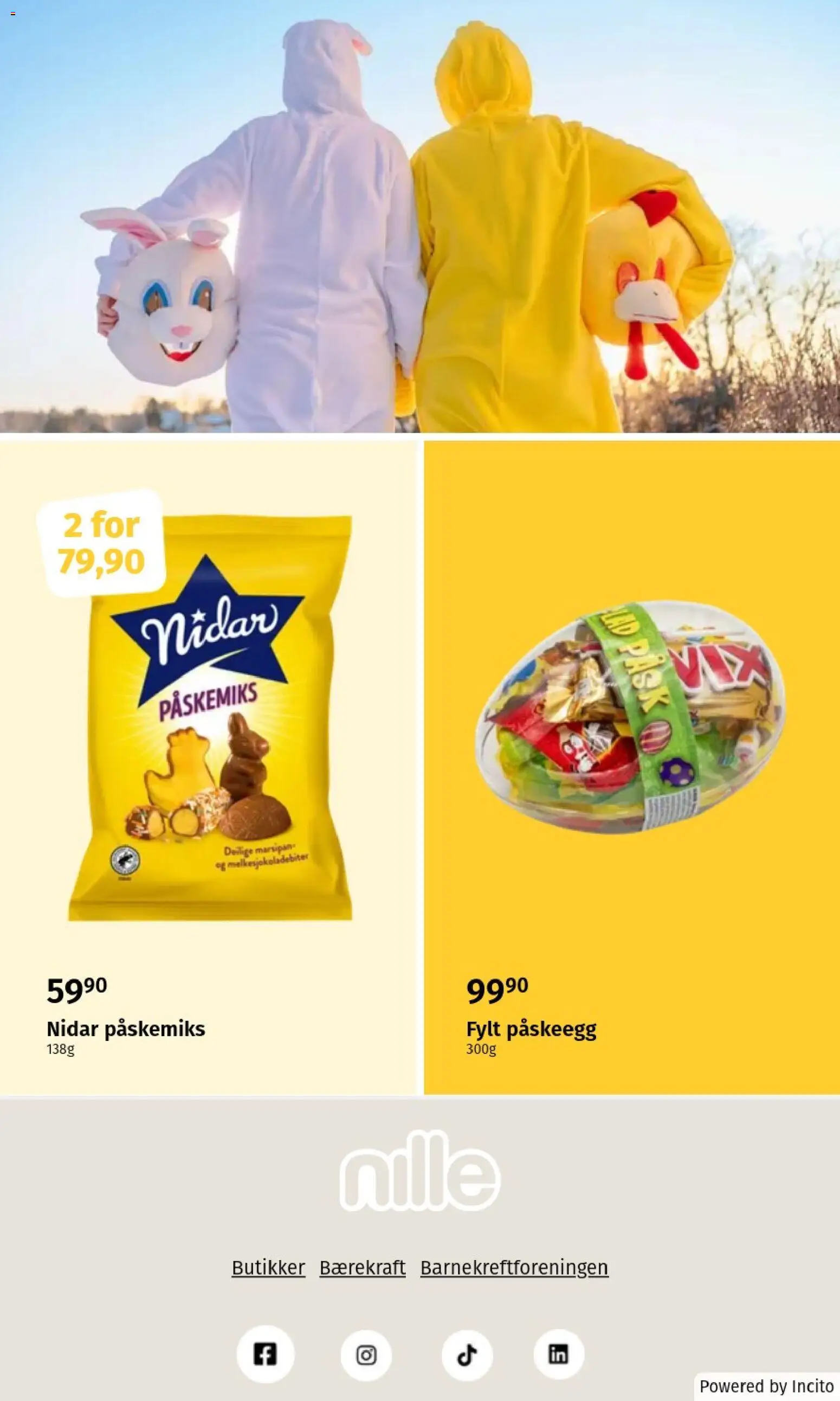Screen dimensions: 840x1401
Task: Visit the Barnekreftforeningen link
Action: pyautogui.click(x=514, y=1268)
